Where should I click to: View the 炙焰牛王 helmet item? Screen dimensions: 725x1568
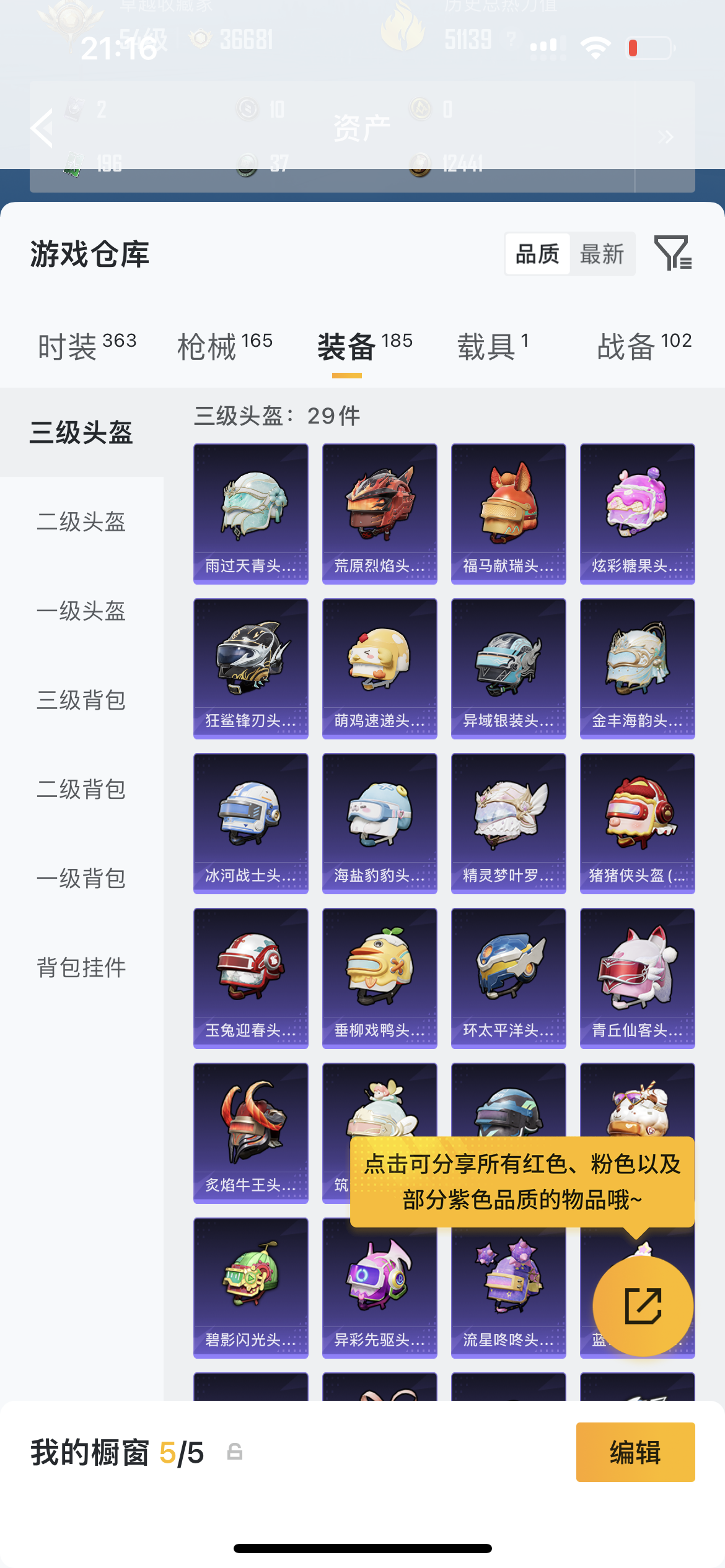pyautogui.click(x=250, y=1133)
